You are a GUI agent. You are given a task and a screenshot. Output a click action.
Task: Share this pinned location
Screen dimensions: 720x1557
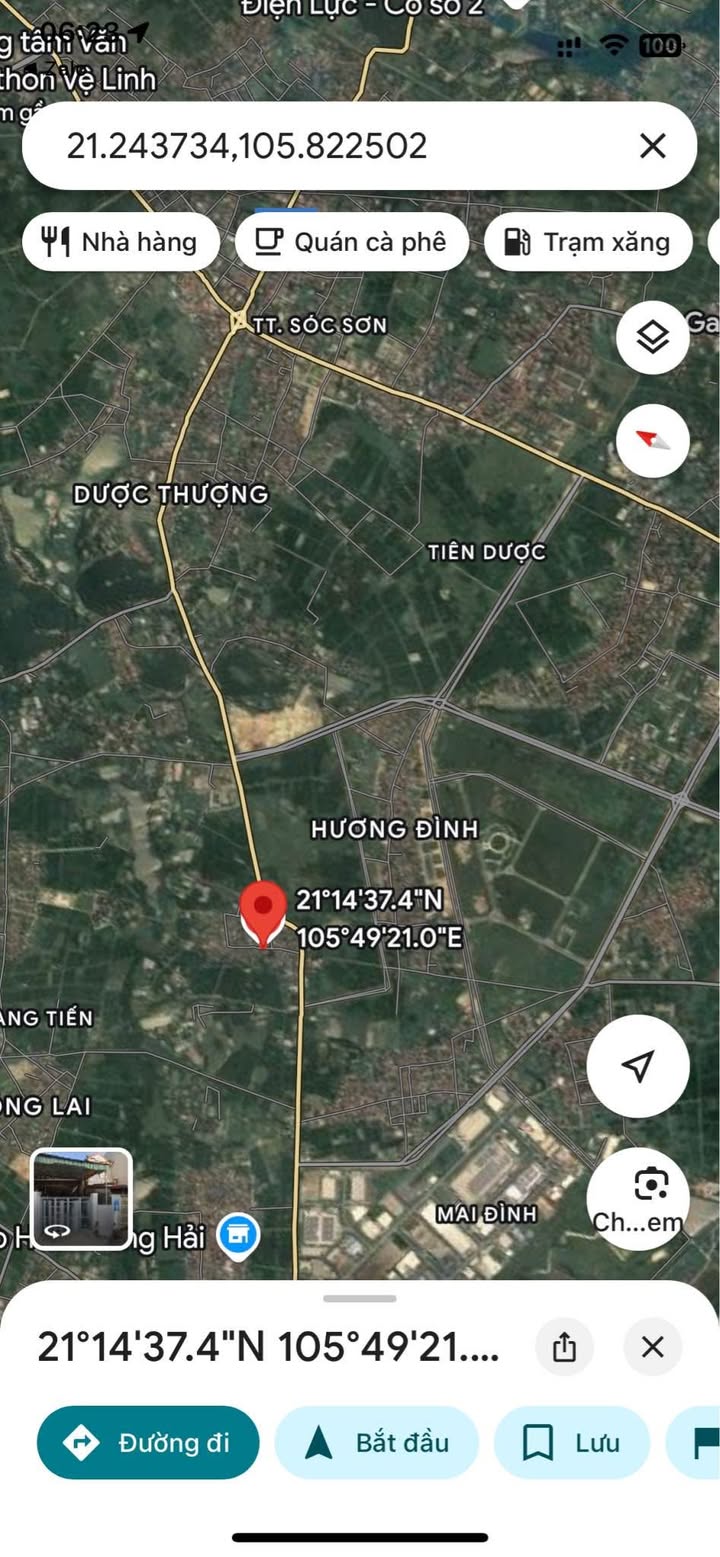pos(564,1347)
